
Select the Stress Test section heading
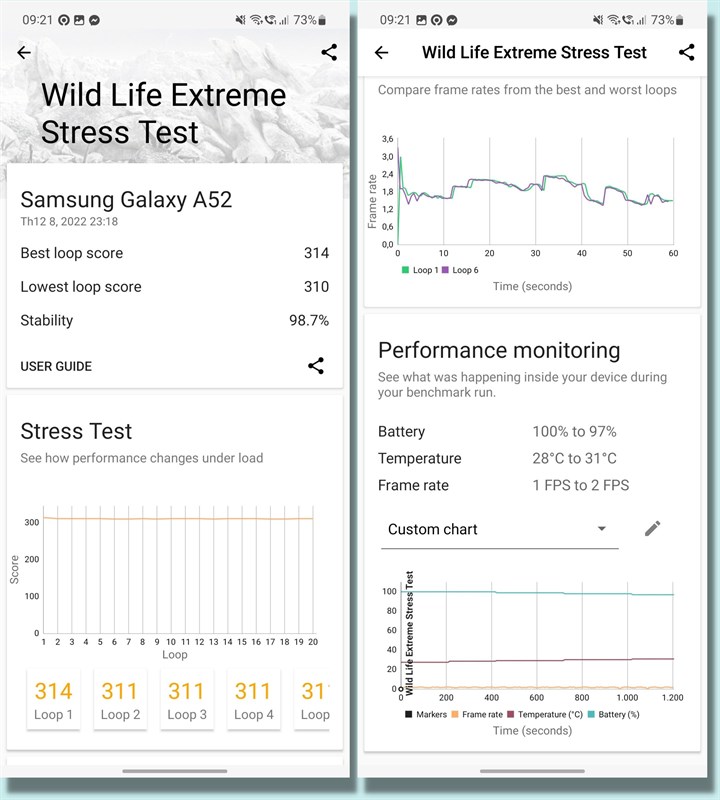pos(77,431)
